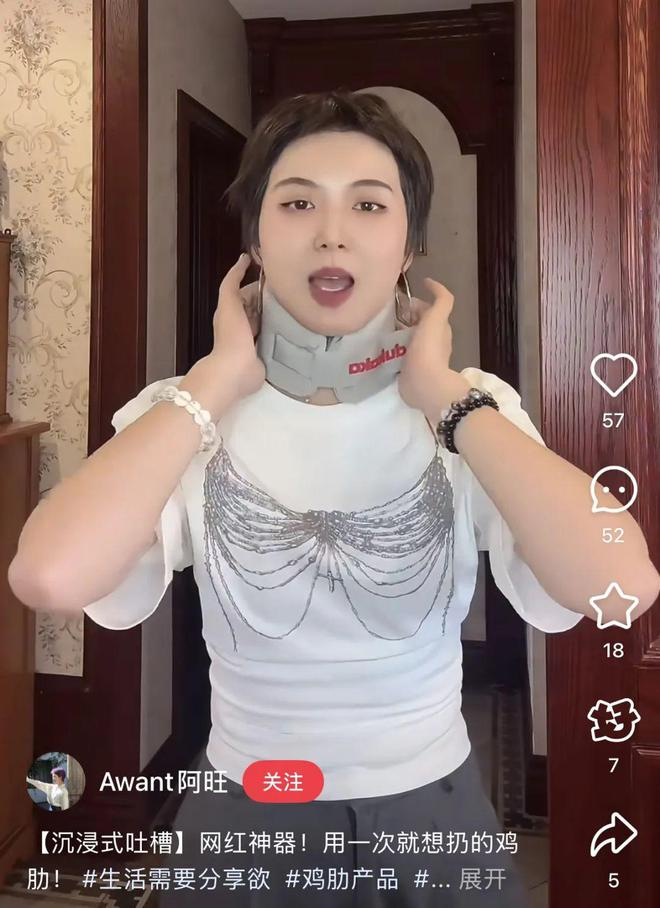Open the comments bubble
660x908 pixels.
pos(613,490)
